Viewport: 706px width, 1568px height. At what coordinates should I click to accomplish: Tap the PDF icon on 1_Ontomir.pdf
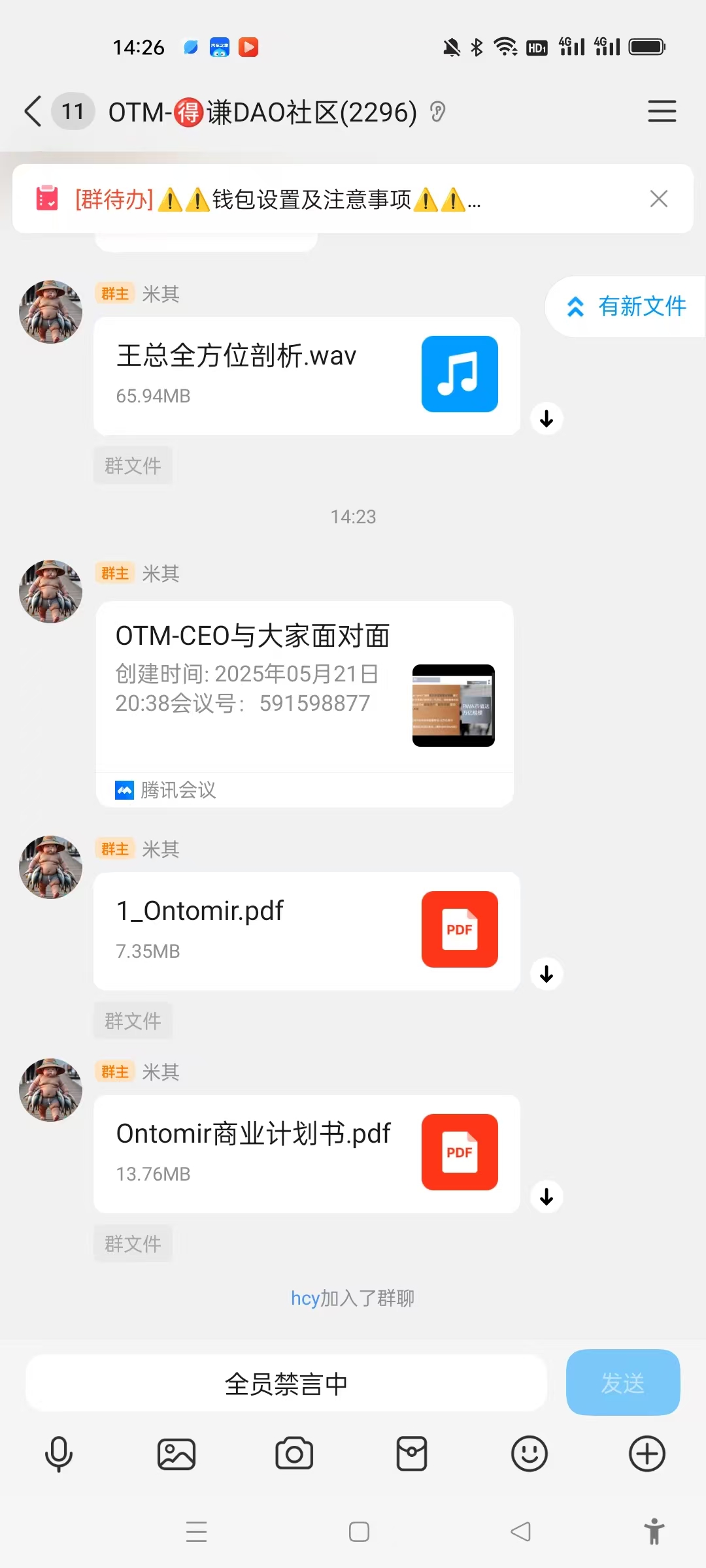coord(460,929)
